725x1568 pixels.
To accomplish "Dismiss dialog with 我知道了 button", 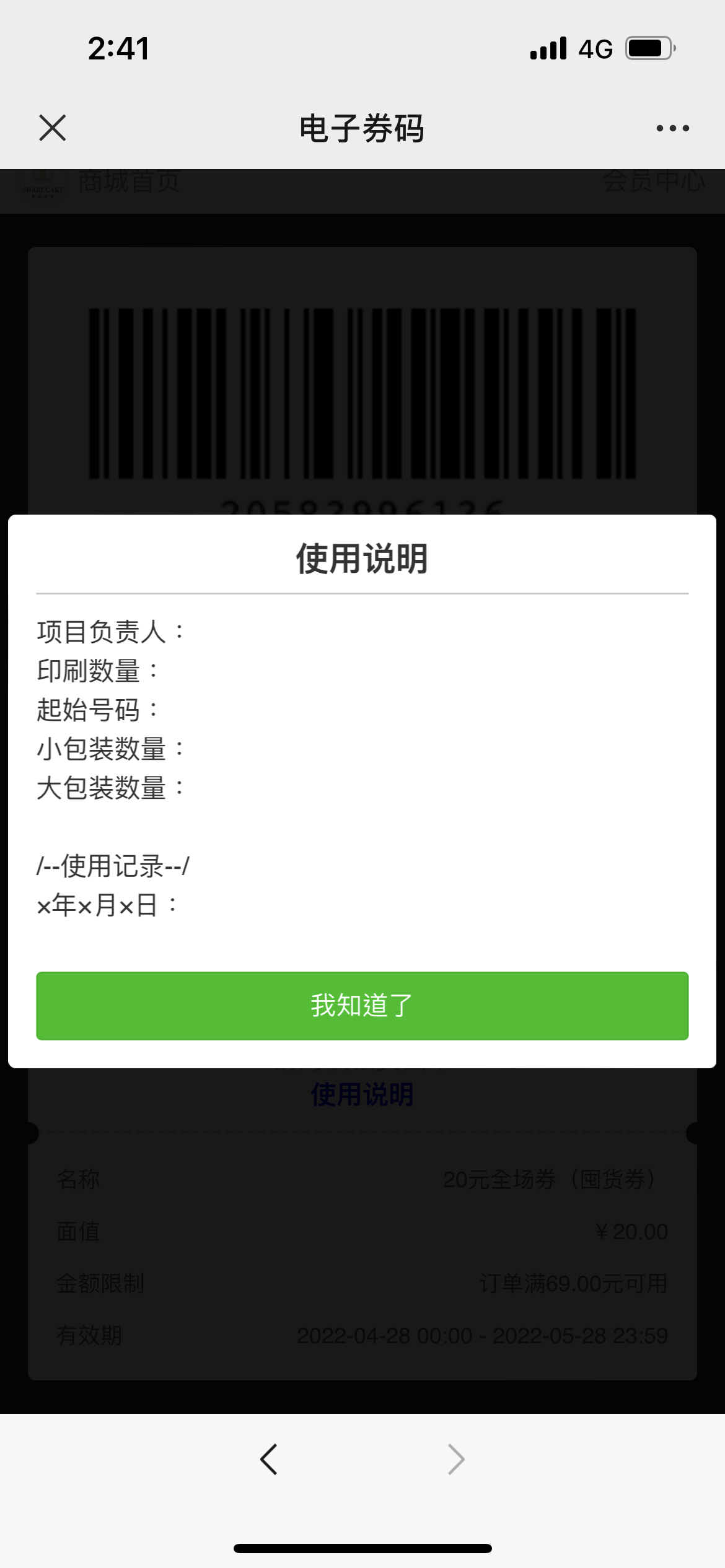I will (x=362, y=1006).
